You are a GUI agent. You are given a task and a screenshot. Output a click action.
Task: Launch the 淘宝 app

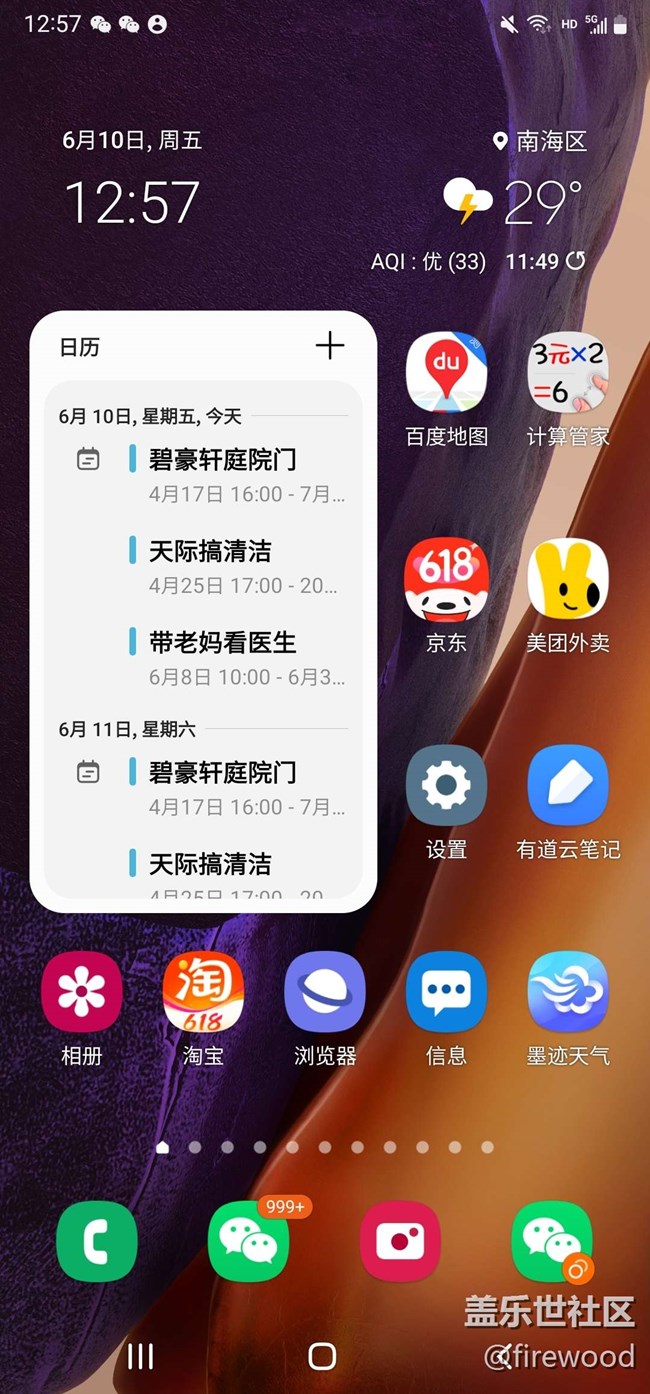pyautogui.click(x=203, y=992)
